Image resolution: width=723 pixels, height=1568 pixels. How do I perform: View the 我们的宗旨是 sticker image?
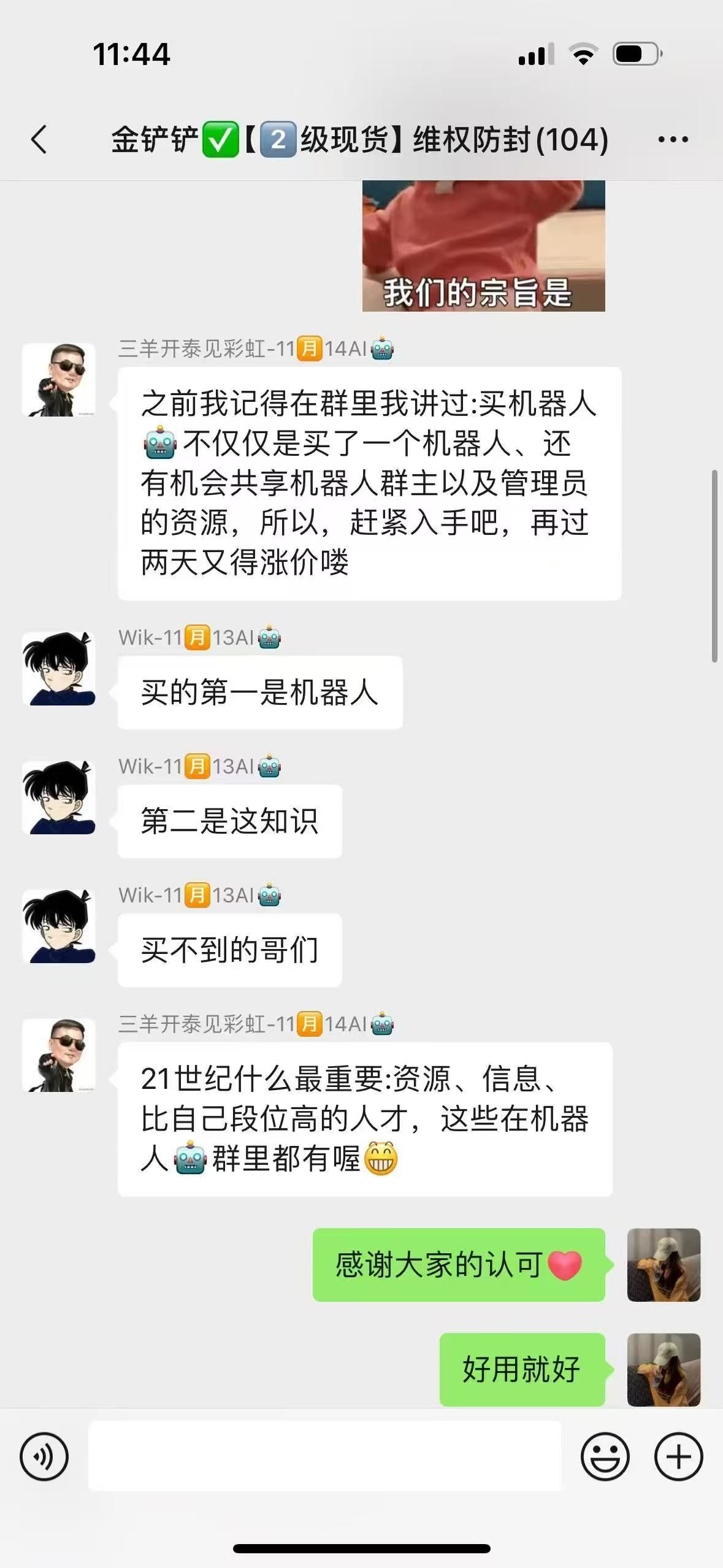[x=483, y=246]
